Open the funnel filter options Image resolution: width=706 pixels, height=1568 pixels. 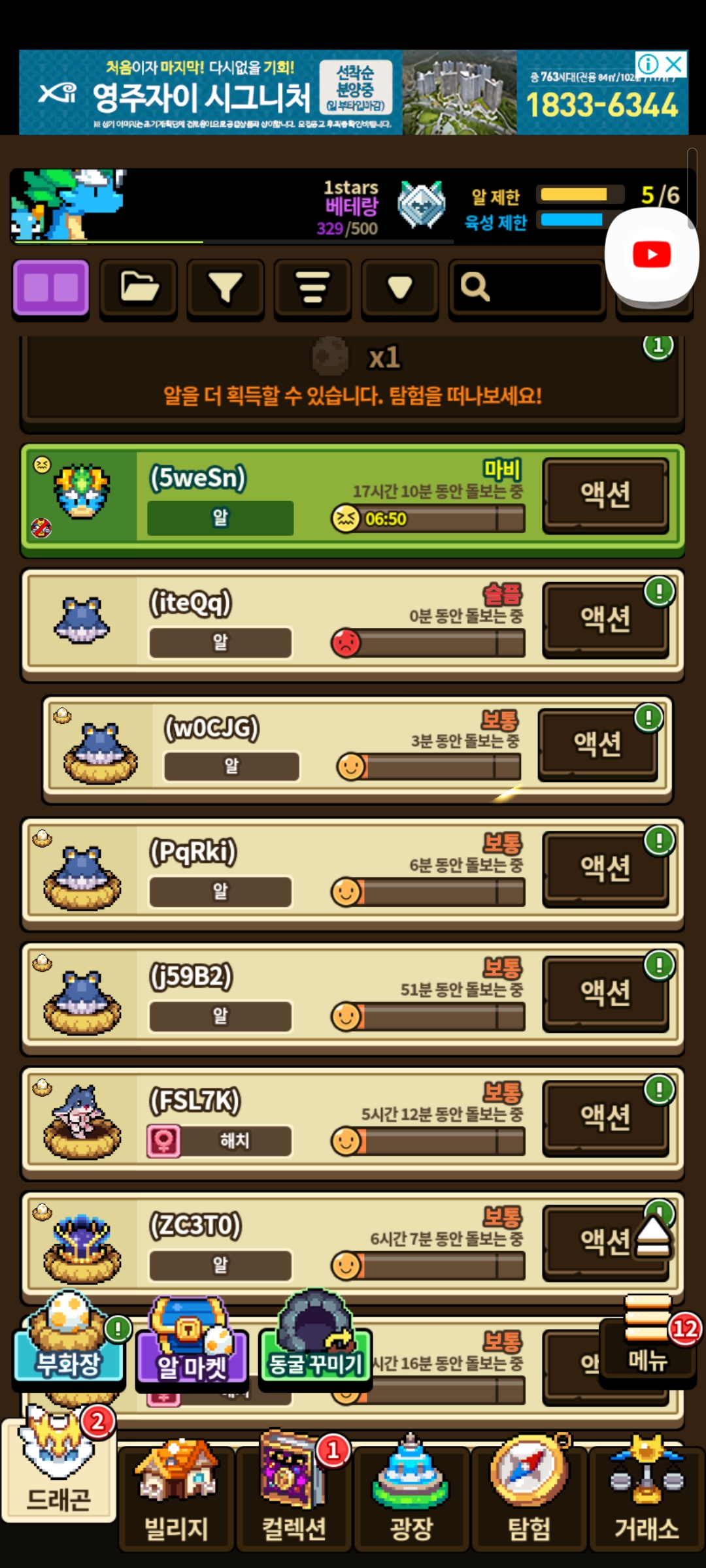pos(226,288)
